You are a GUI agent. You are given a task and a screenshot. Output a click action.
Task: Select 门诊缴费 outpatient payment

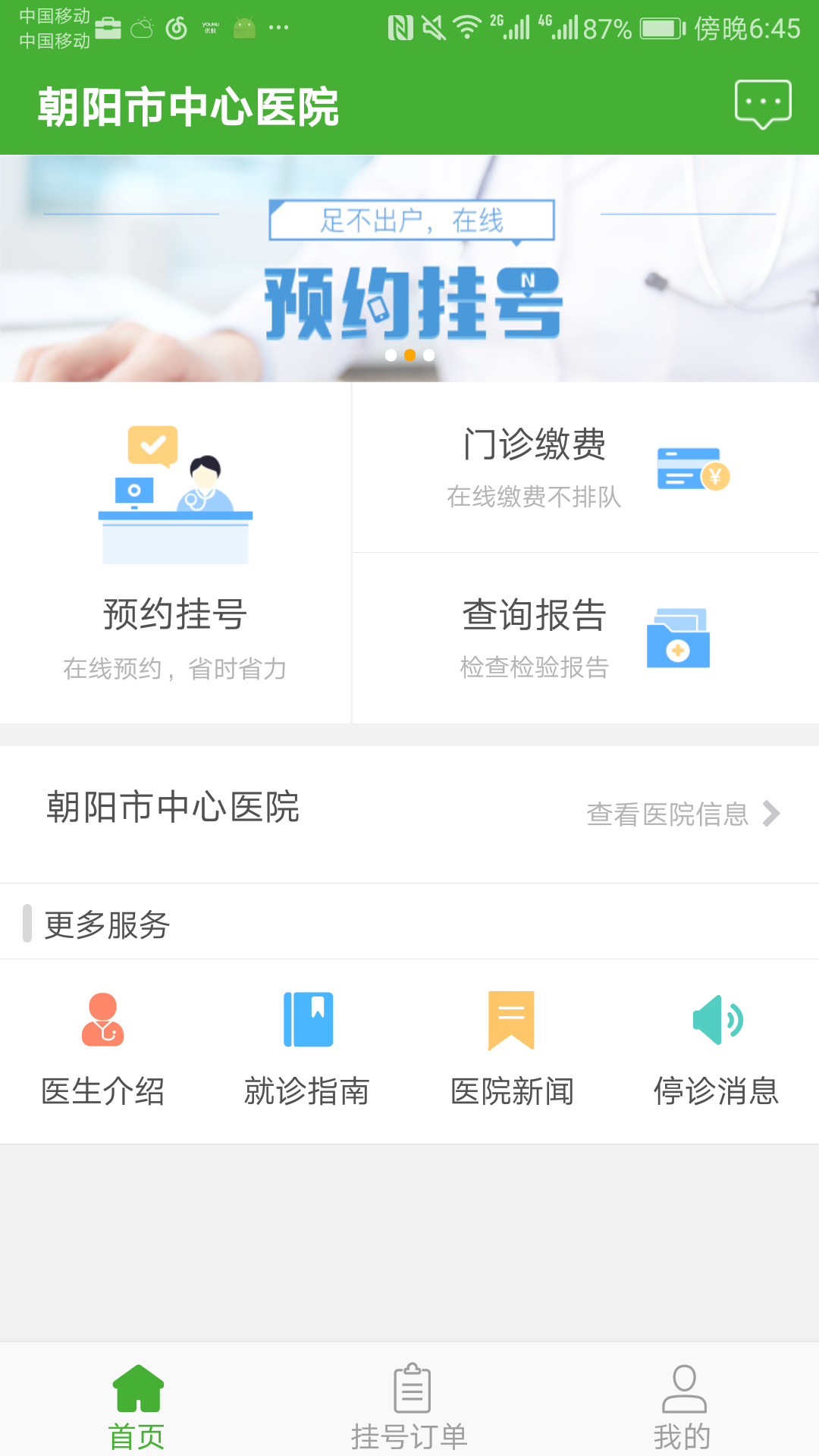(585, 468)
